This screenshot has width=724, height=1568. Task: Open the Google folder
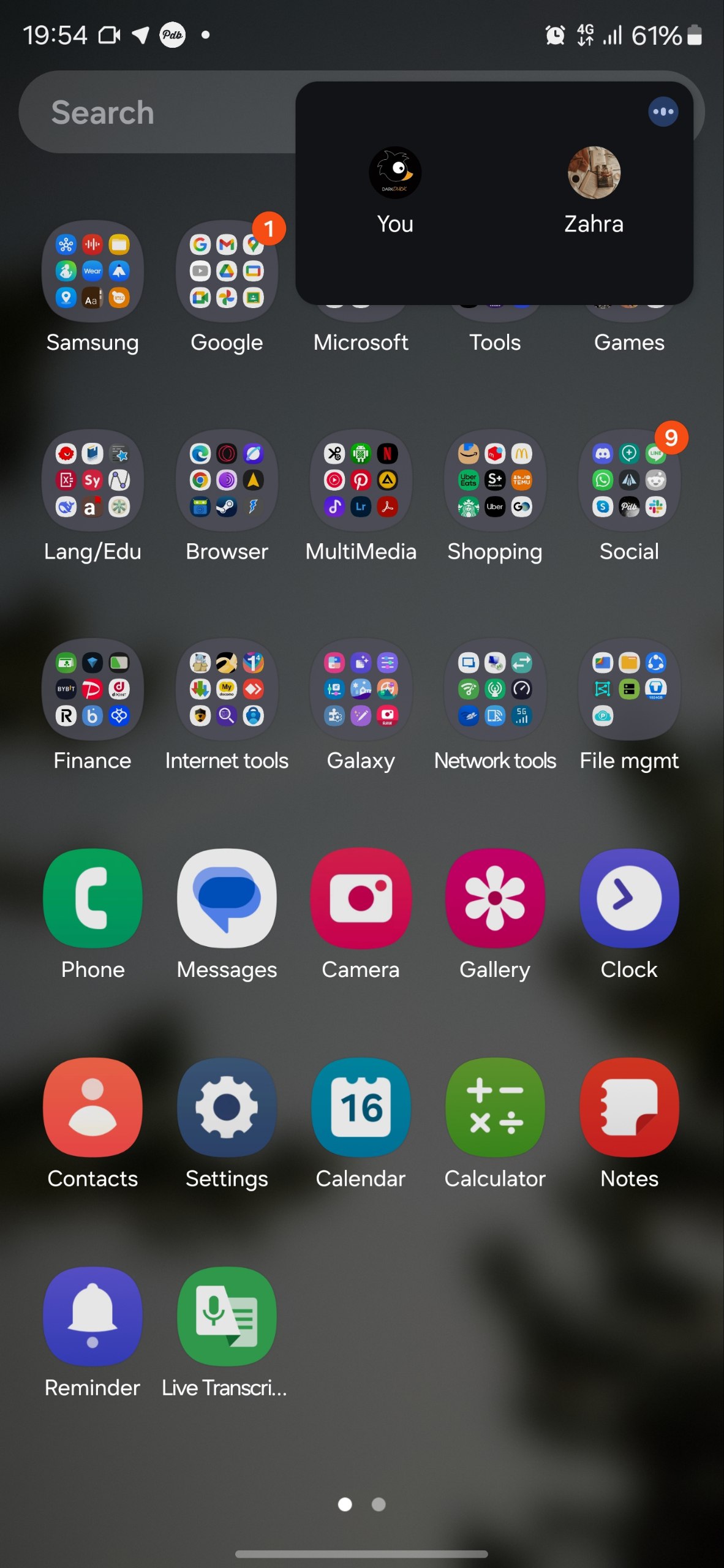pos(227,272)
